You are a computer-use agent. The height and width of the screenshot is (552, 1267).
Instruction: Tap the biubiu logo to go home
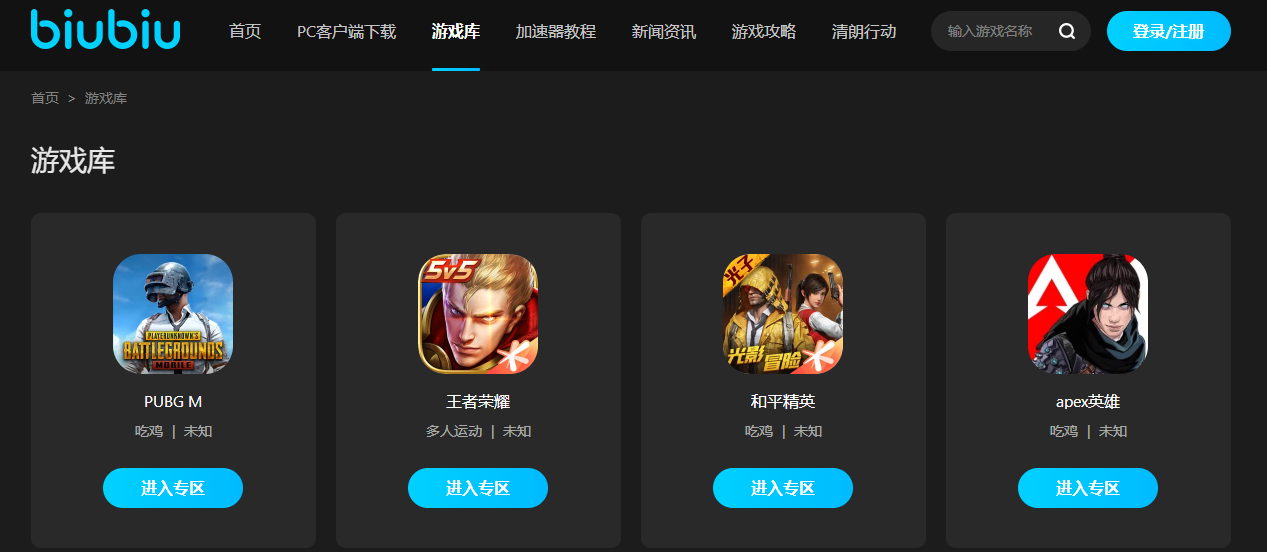coord(106,30)
